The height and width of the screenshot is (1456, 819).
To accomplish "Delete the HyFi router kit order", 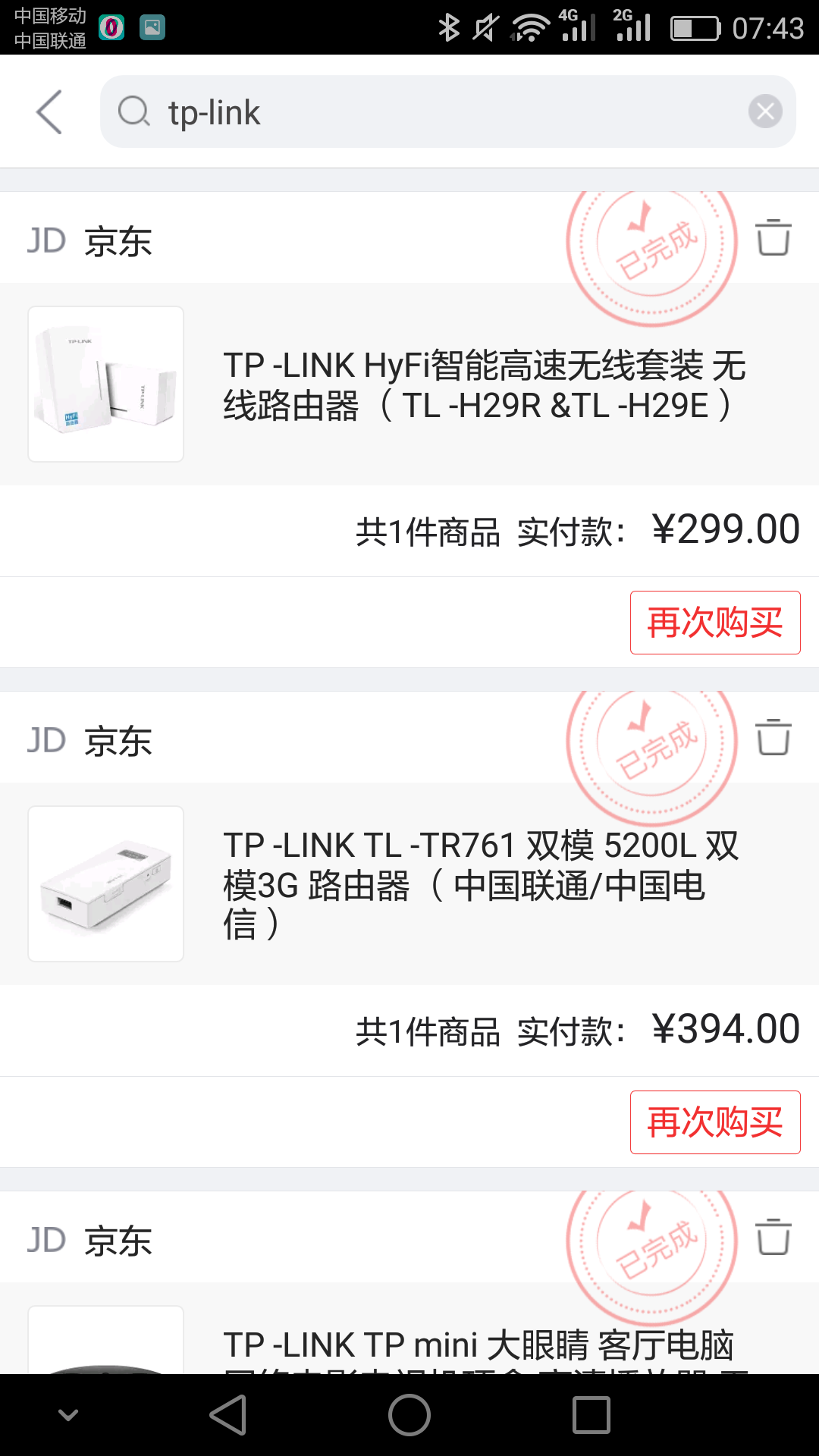I will 773,238.
